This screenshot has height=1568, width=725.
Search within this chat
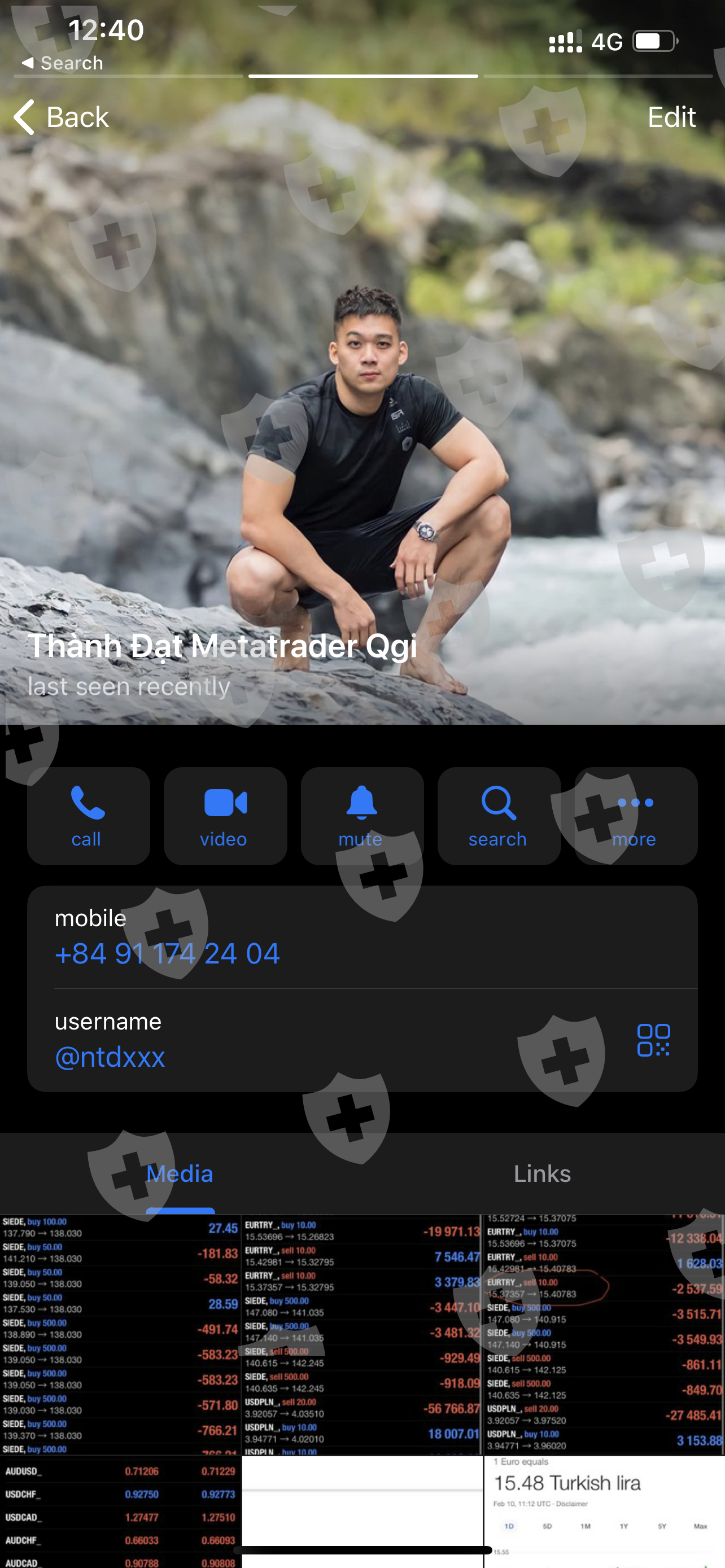coord(499,816)
